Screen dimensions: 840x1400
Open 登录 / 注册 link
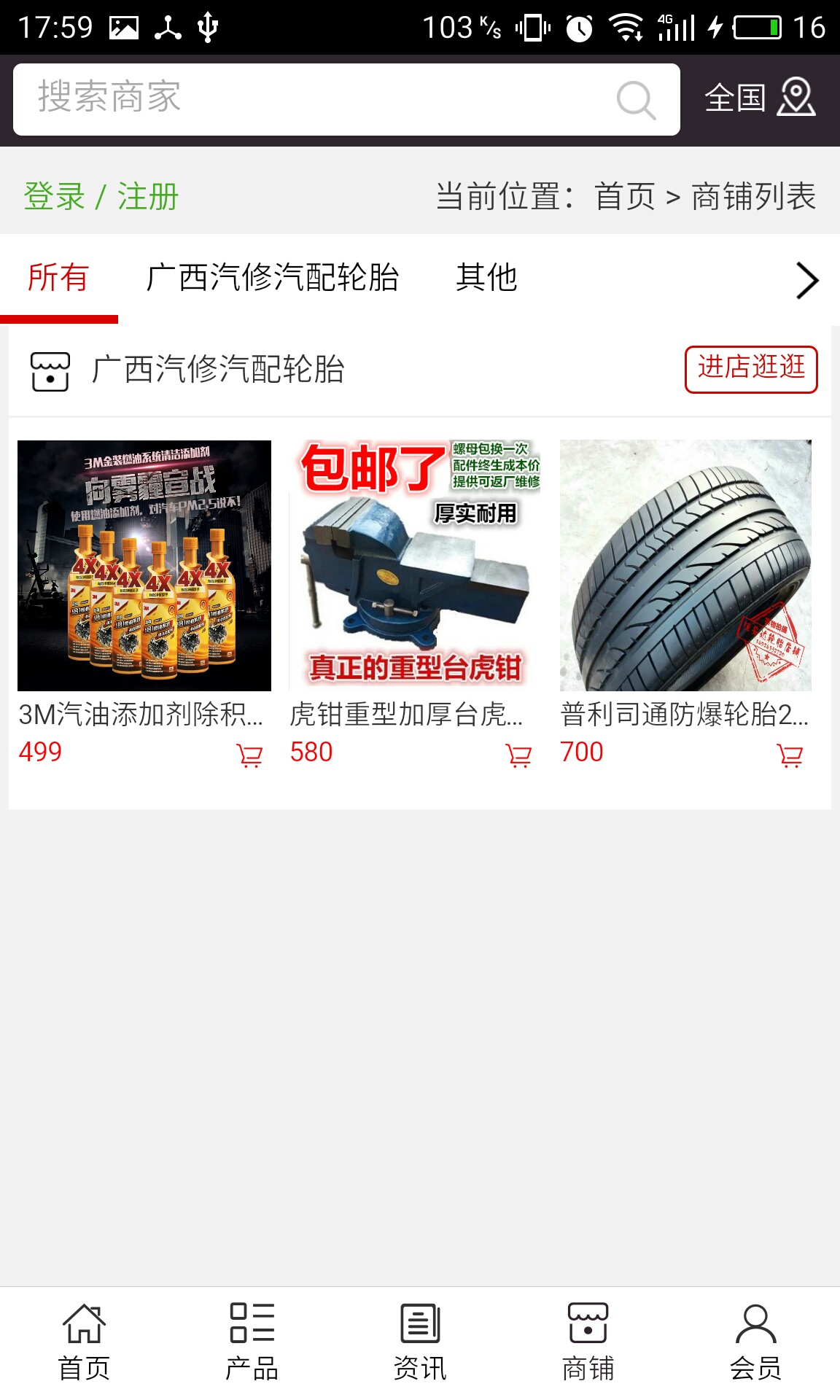[101, 197]
